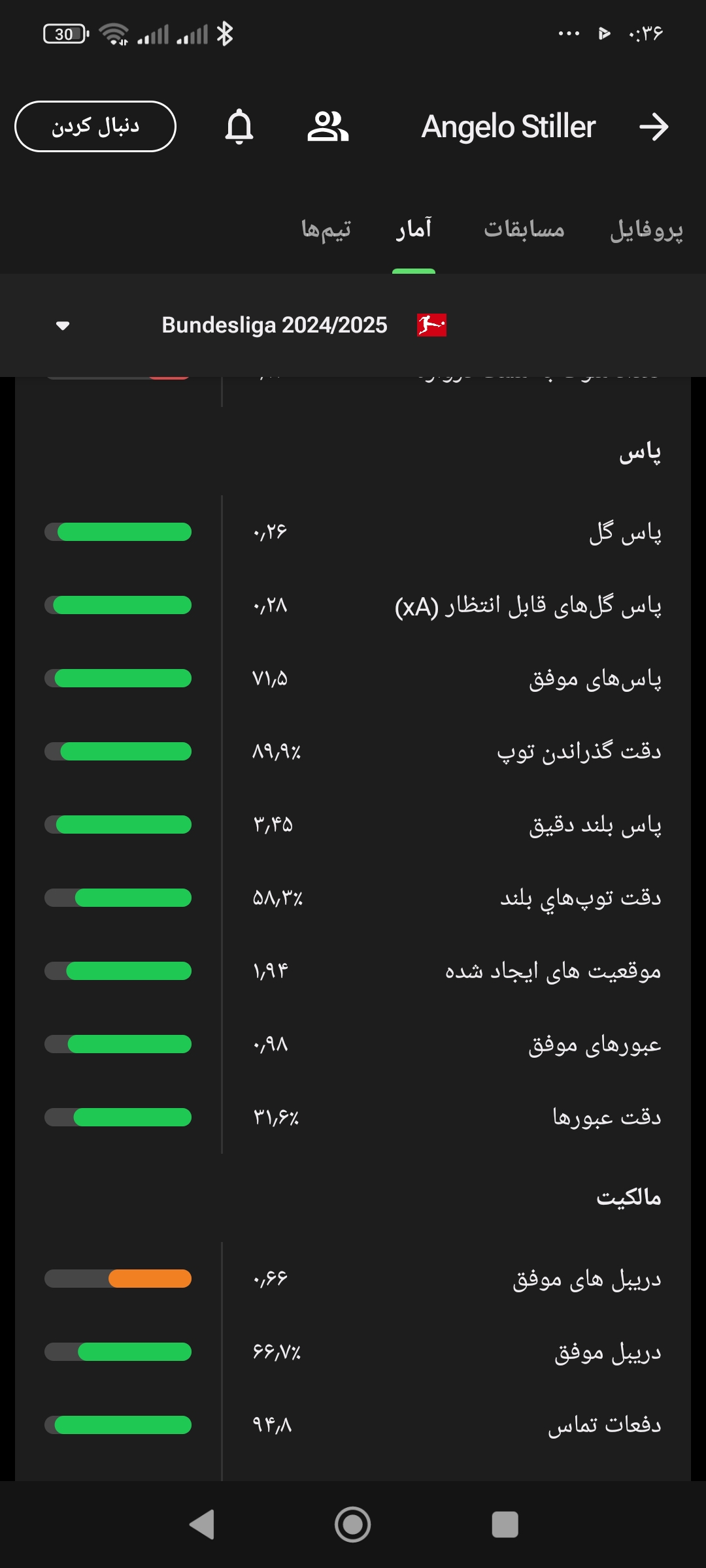This screenshot has height=1568, width=706.
Task: Tap the back arrow beside Angelo Stiller
Action: pos(654,127)
